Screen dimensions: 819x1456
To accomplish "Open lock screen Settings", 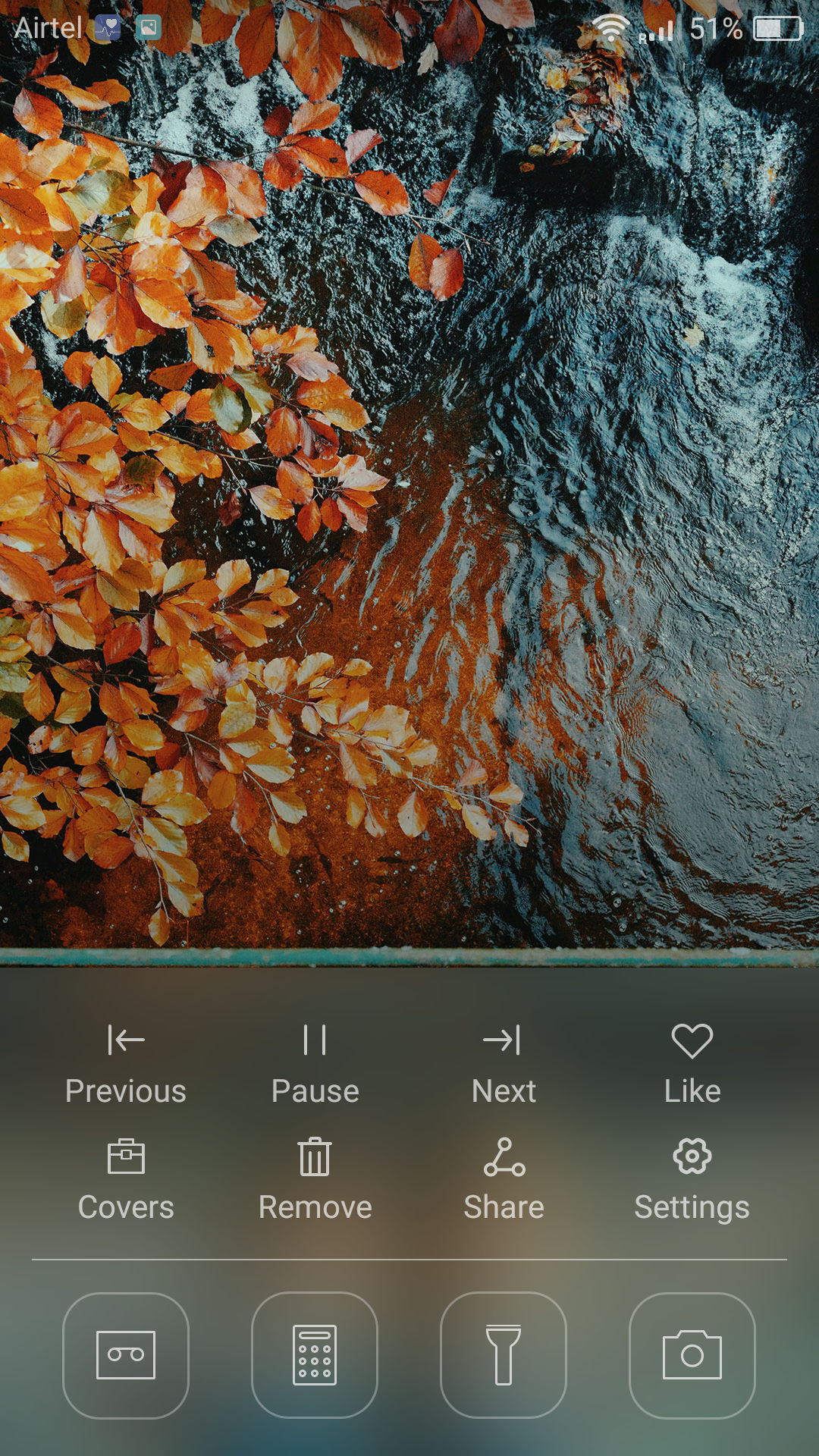I will pos(692,1178).
